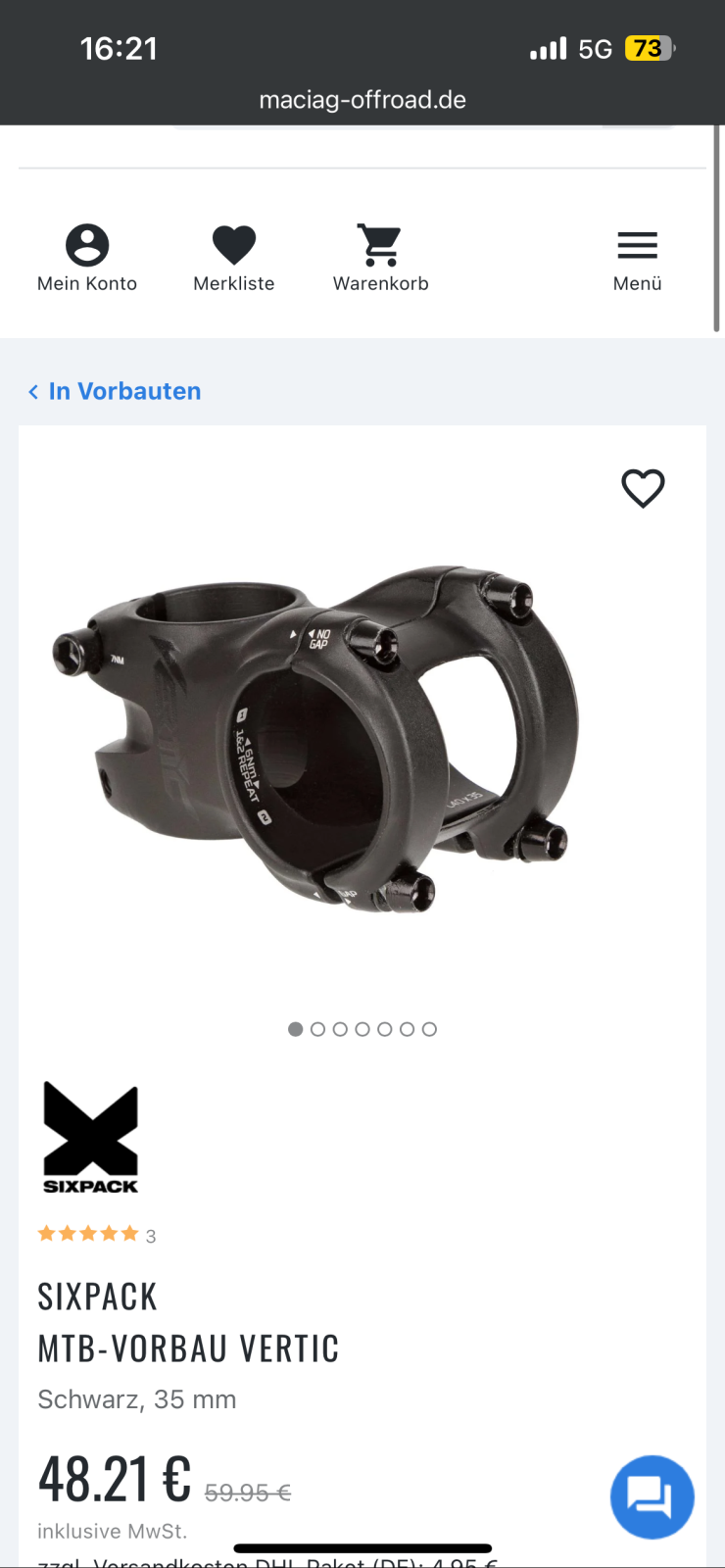Open the Sixpack Vertic stem product image
This screenshot has height=1568, width=725.
tap(314, 735)
